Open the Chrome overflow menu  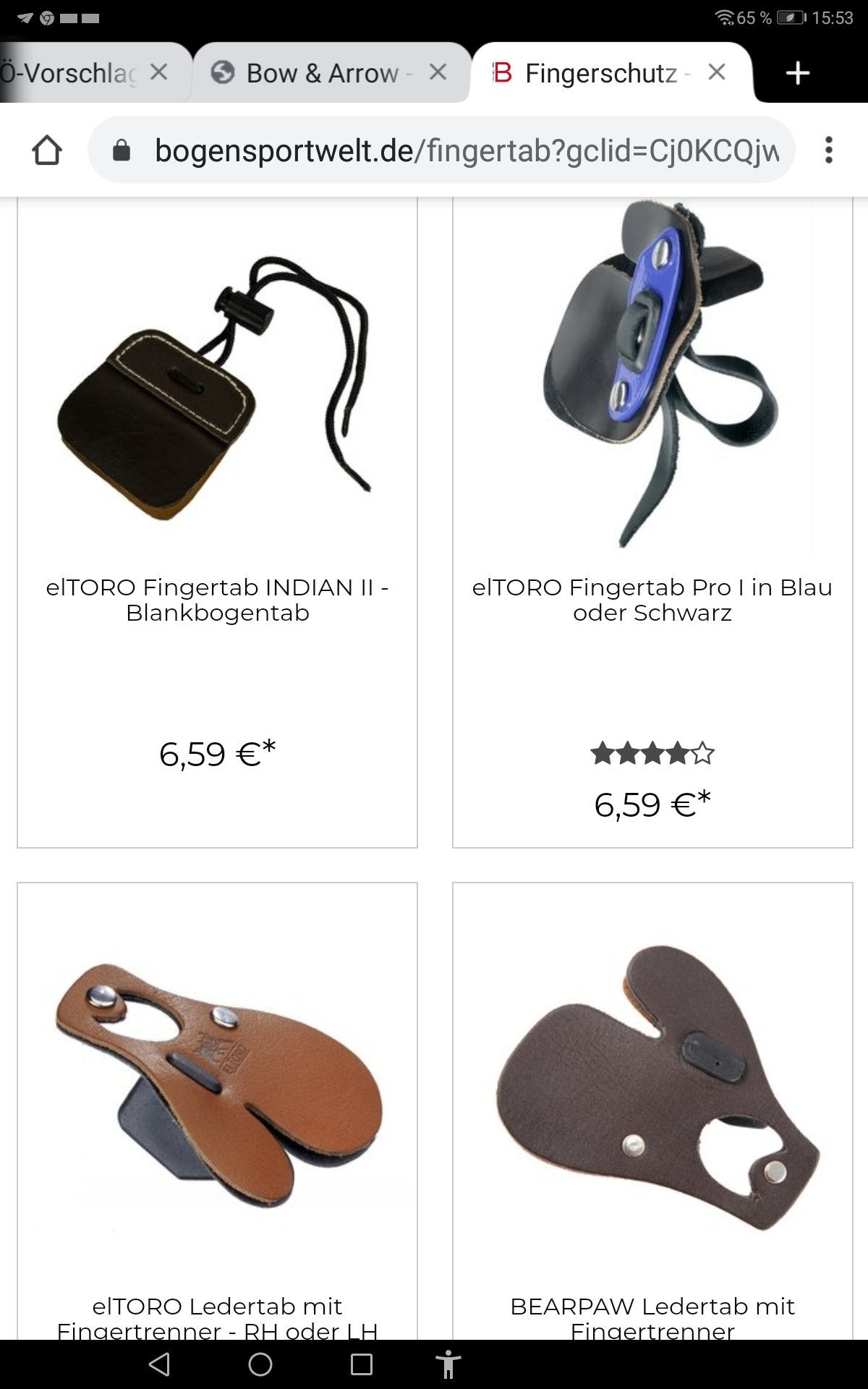tap(828, 150)
